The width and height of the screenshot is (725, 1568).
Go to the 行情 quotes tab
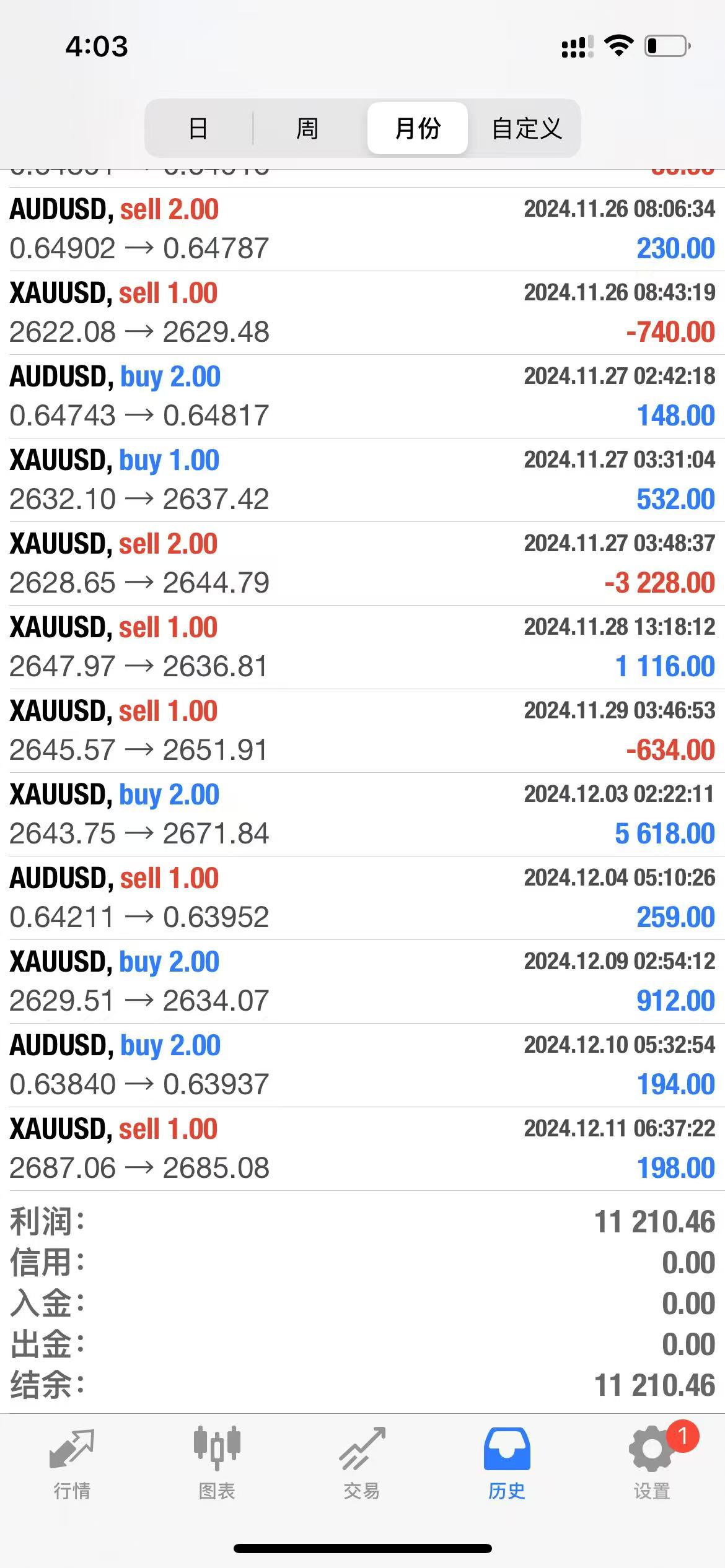pyautogui.click(x=72, y=1463)
